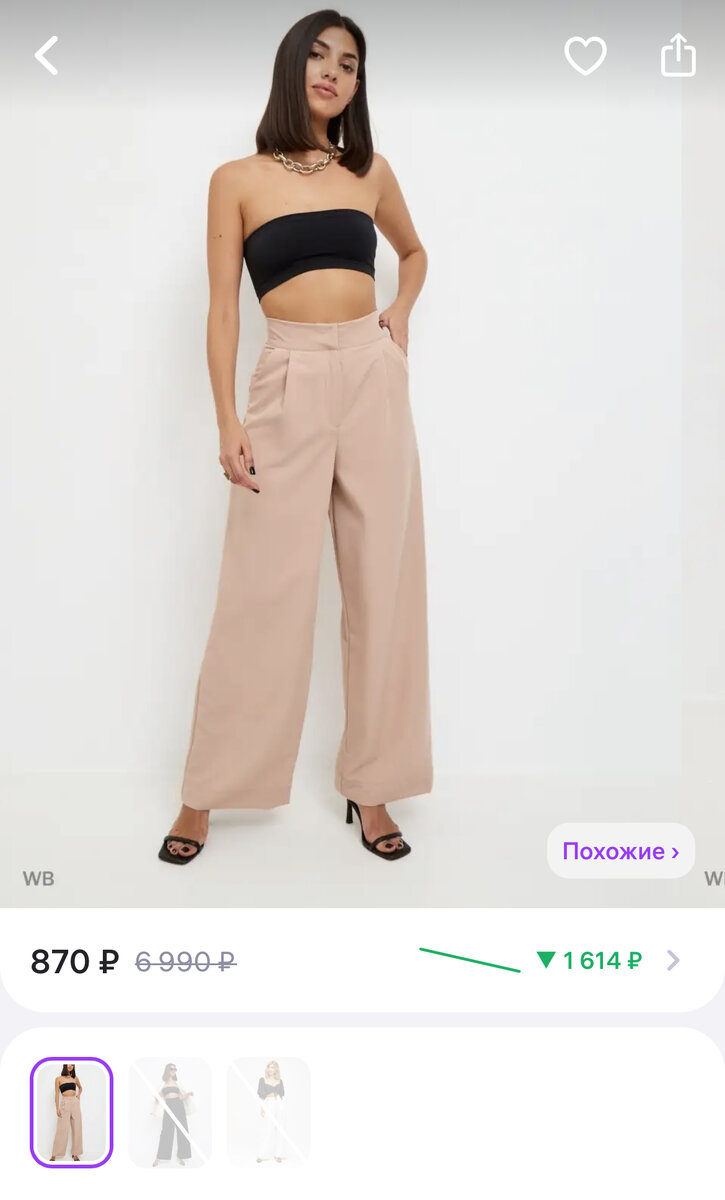Tap the chevron inside the Похожие button

click(676, 850)
